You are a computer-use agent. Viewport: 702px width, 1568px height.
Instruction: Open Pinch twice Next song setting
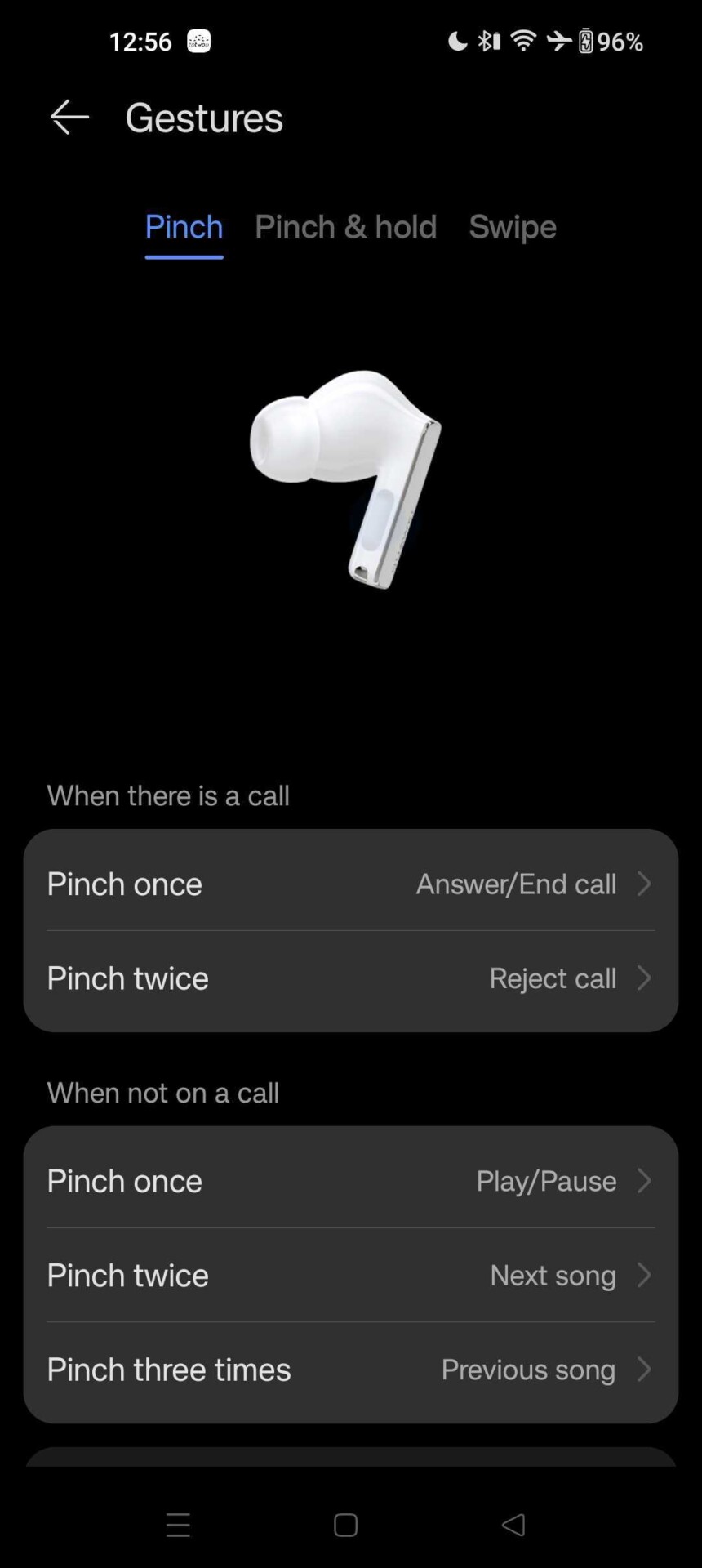coord(351,1275)
